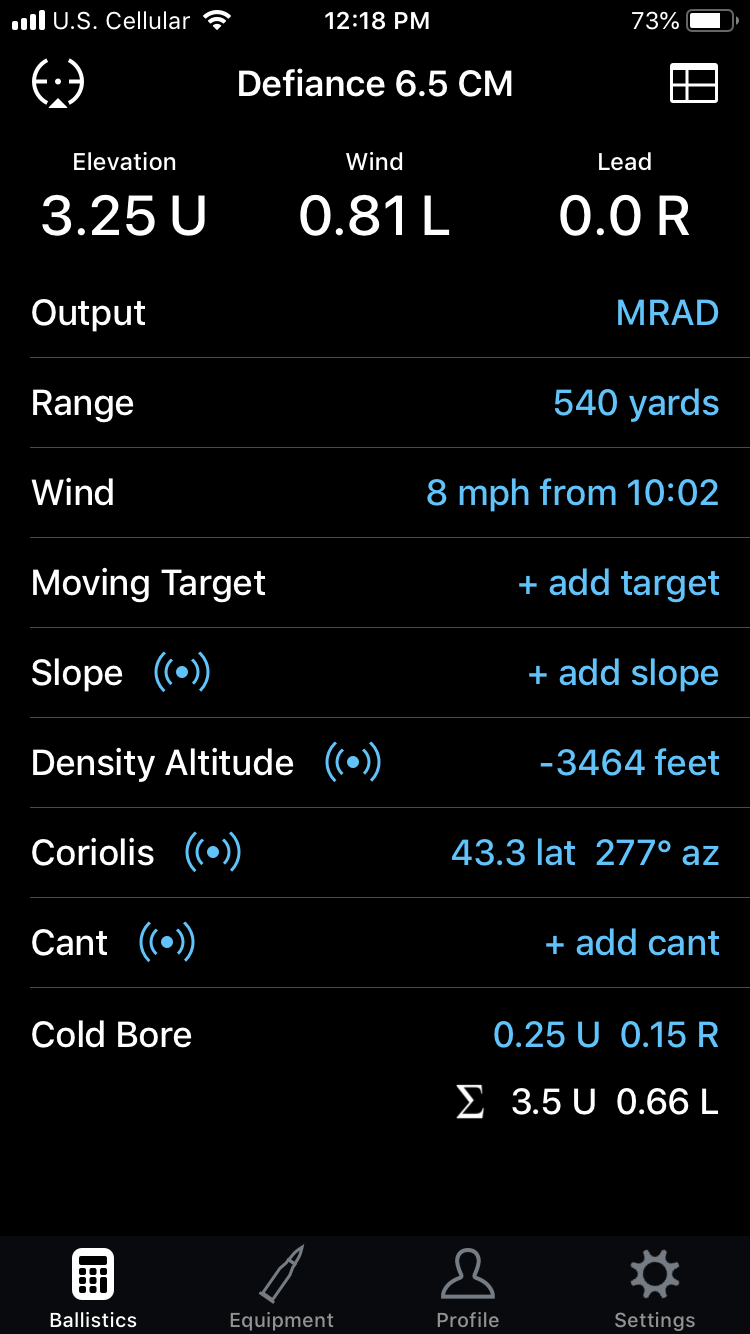The width and height of the screenshot is (750, 1334).
Task: Add a moving target
Action: 618,583
